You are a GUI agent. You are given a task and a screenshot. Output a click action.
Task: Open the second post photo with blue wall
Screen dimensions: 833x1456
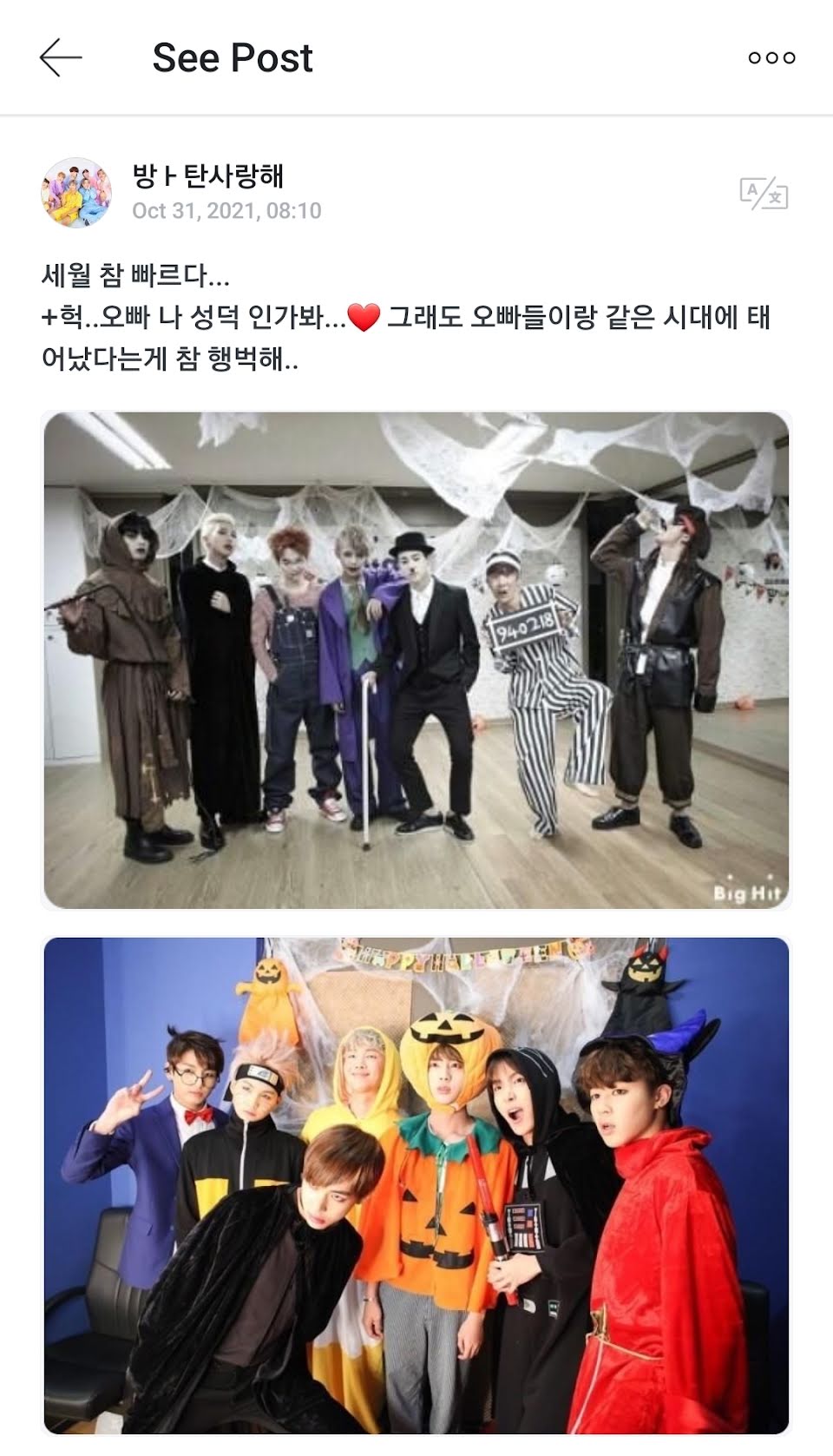point(416,1185)
